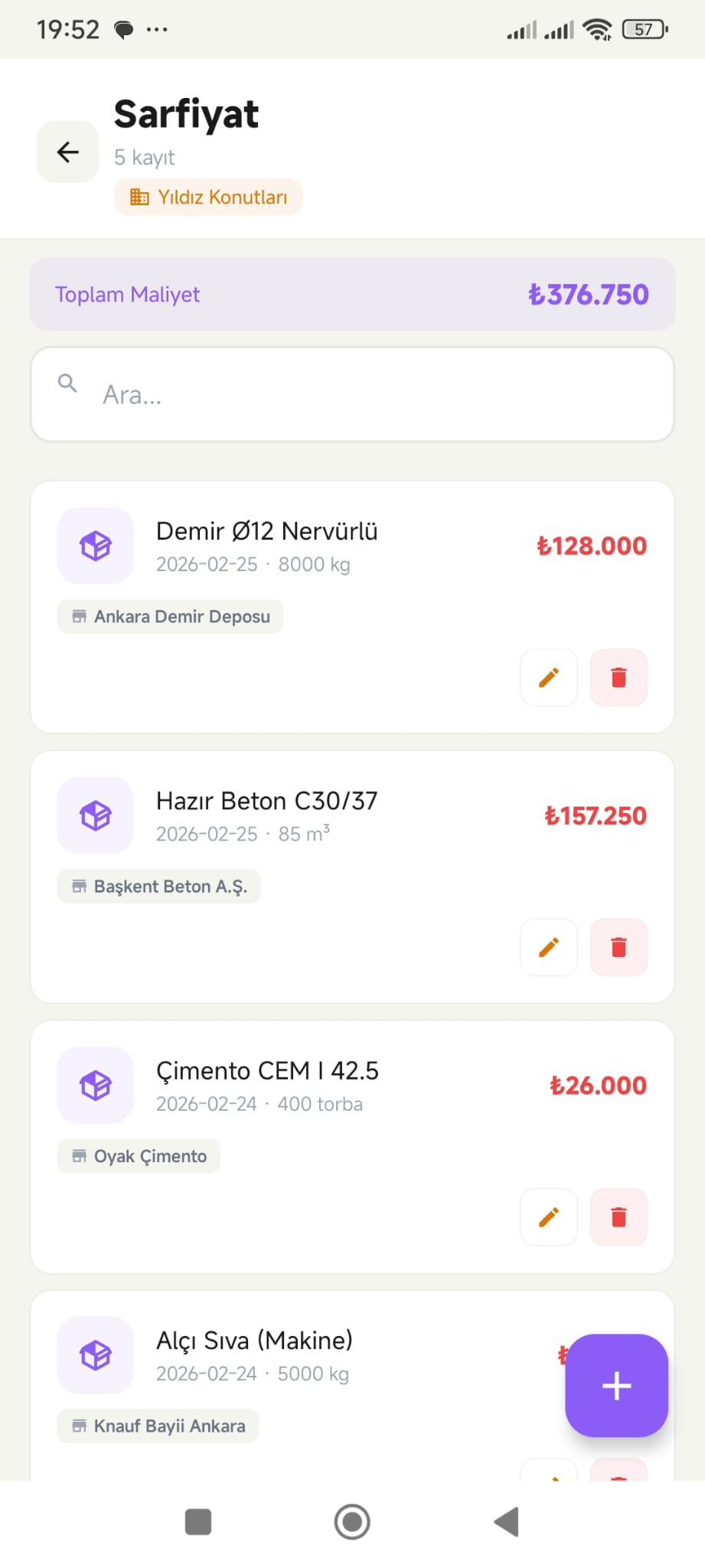705x1568 pixels.
Task: Tap the Ara search field
Action: coord(352,394)
